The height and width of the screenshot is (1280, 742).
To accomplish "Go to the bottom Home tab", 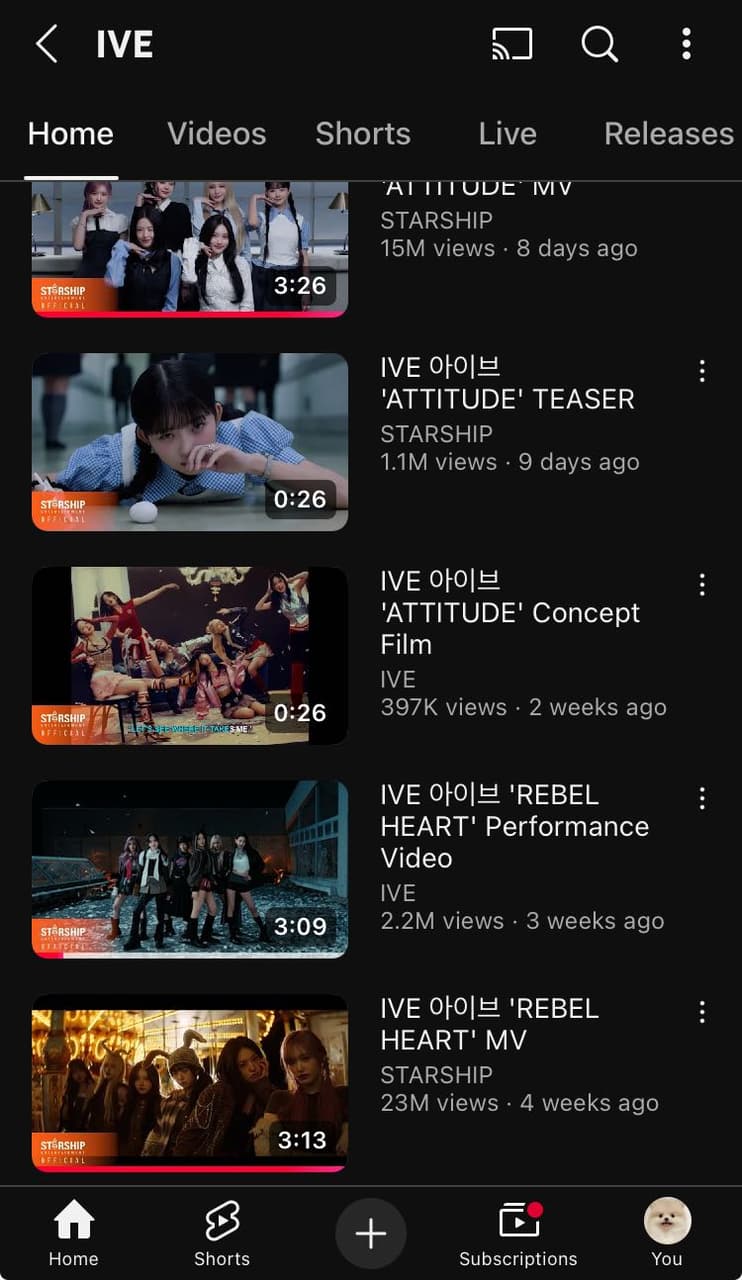I will [74, 1233].
